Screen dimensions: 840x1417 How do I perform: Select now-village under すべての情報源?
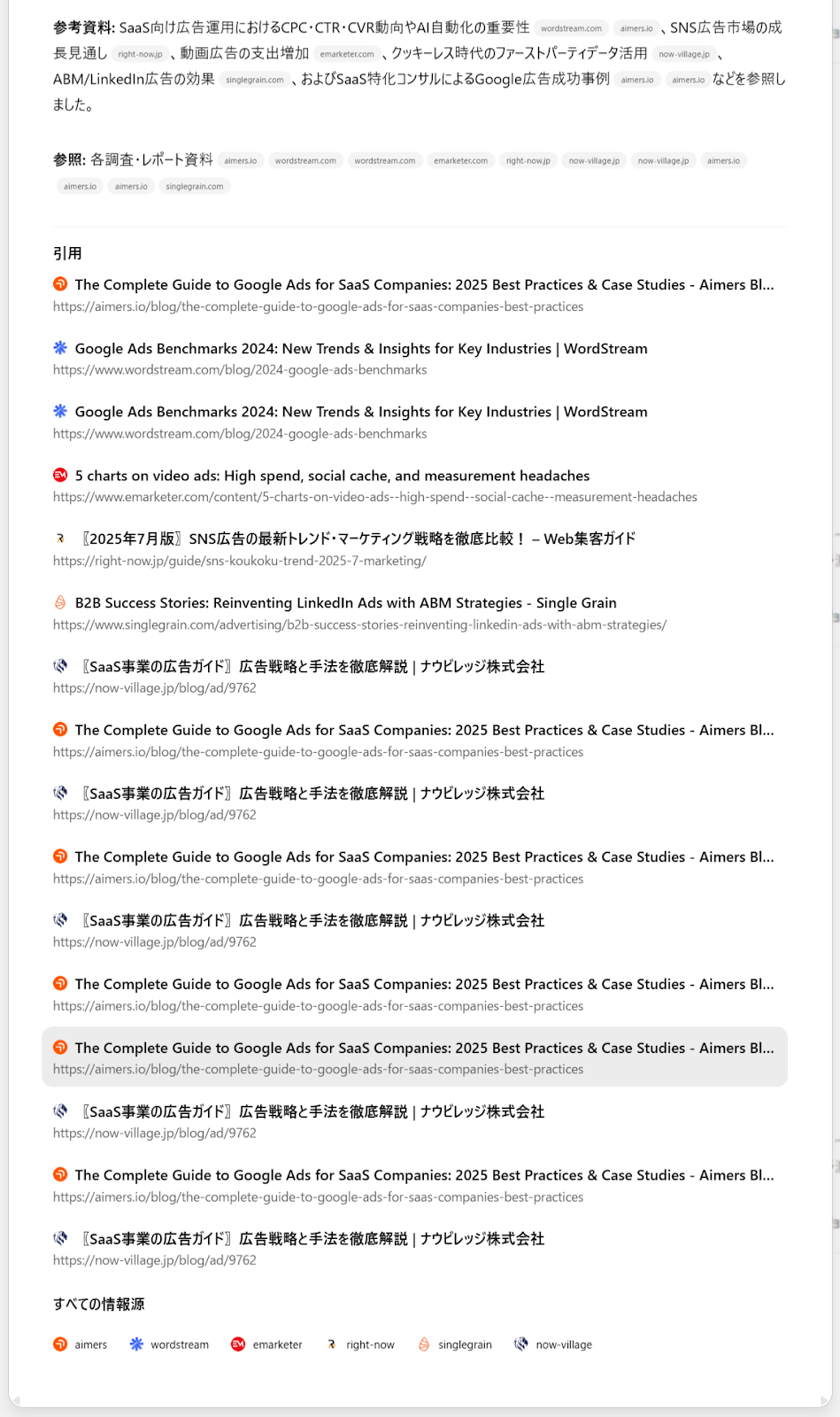tap(553, 1344)
